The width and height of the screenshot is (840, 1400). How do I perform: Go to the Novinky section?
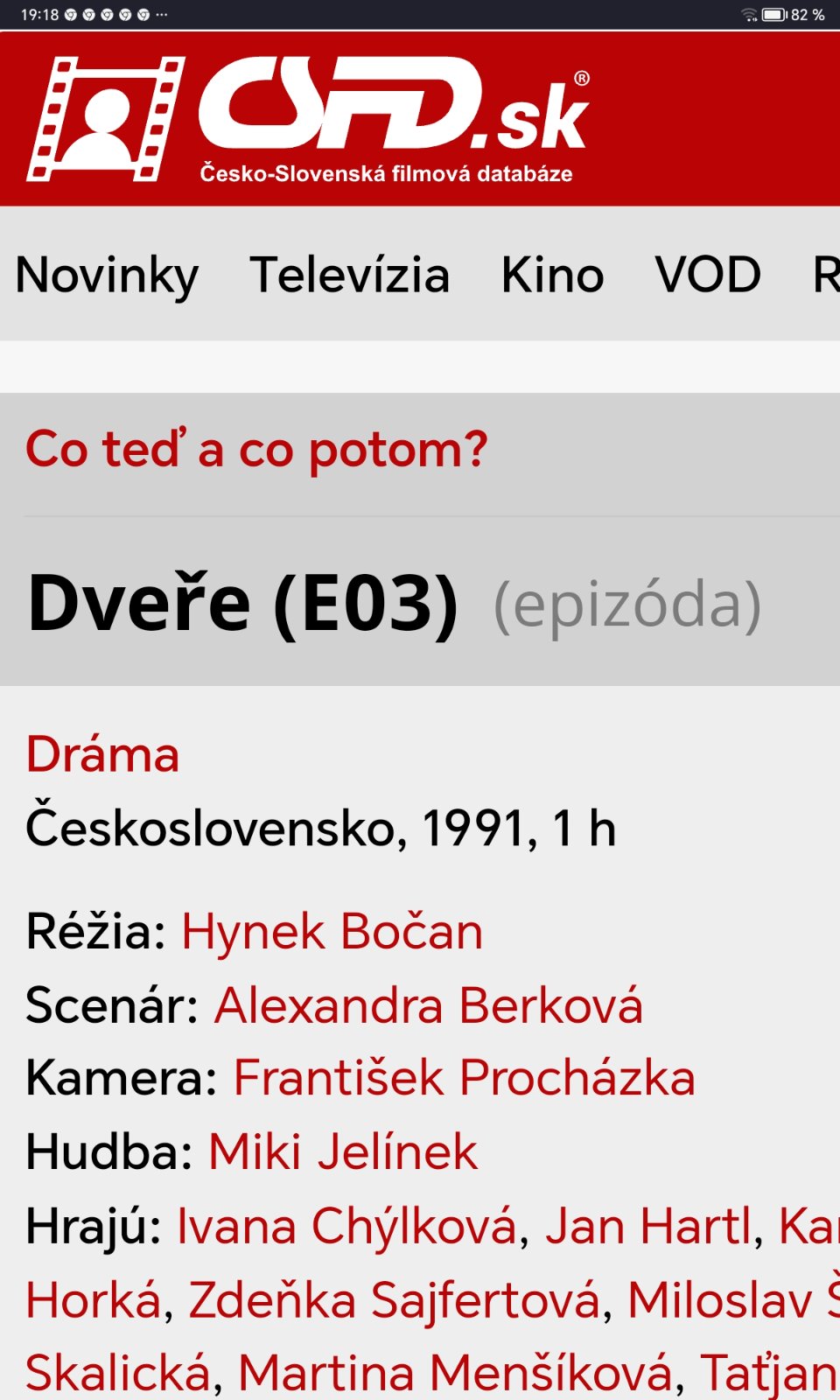click(107, 275)
